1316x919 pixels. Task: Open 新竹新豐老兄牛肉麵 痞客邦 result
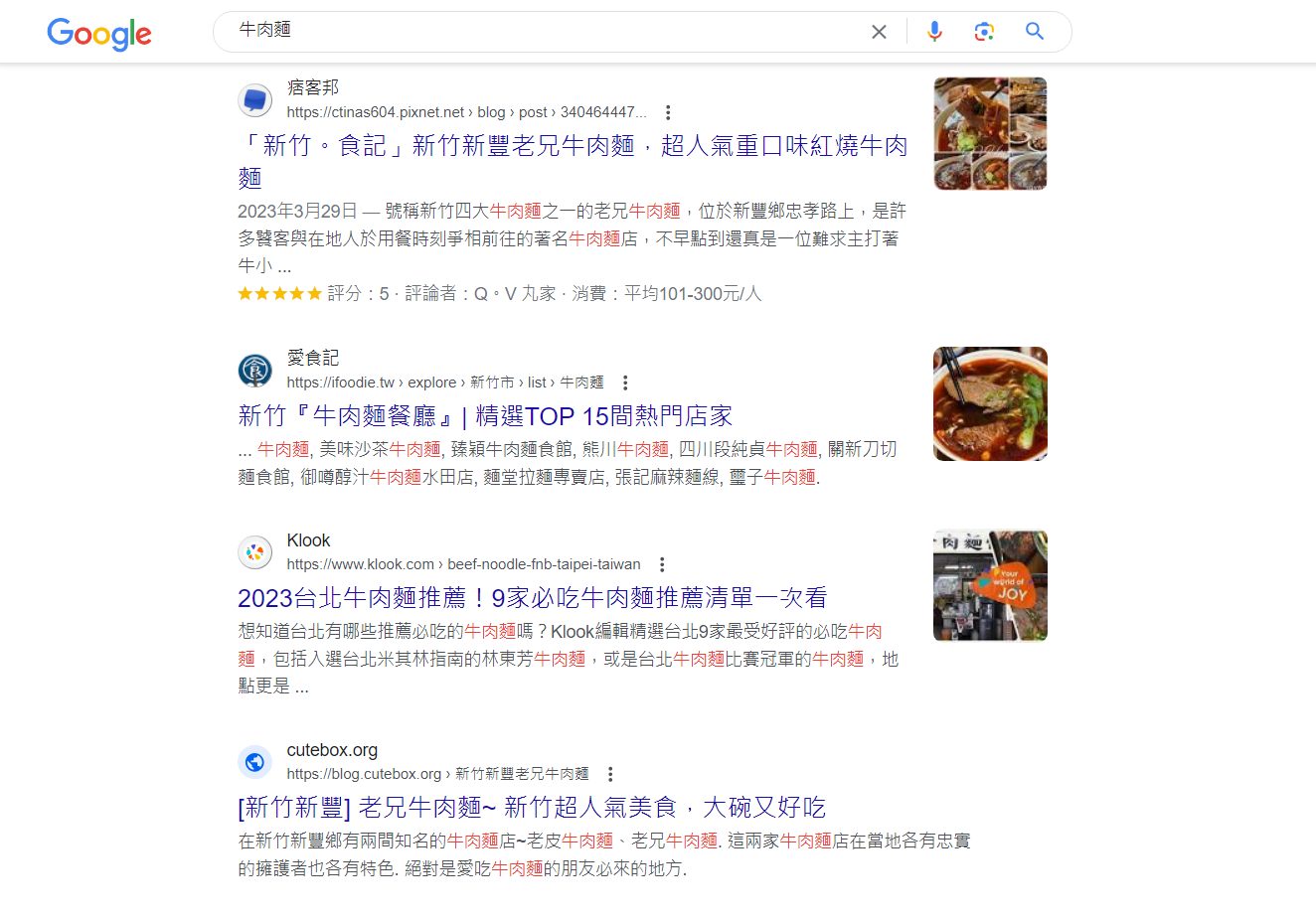point(572,147)
